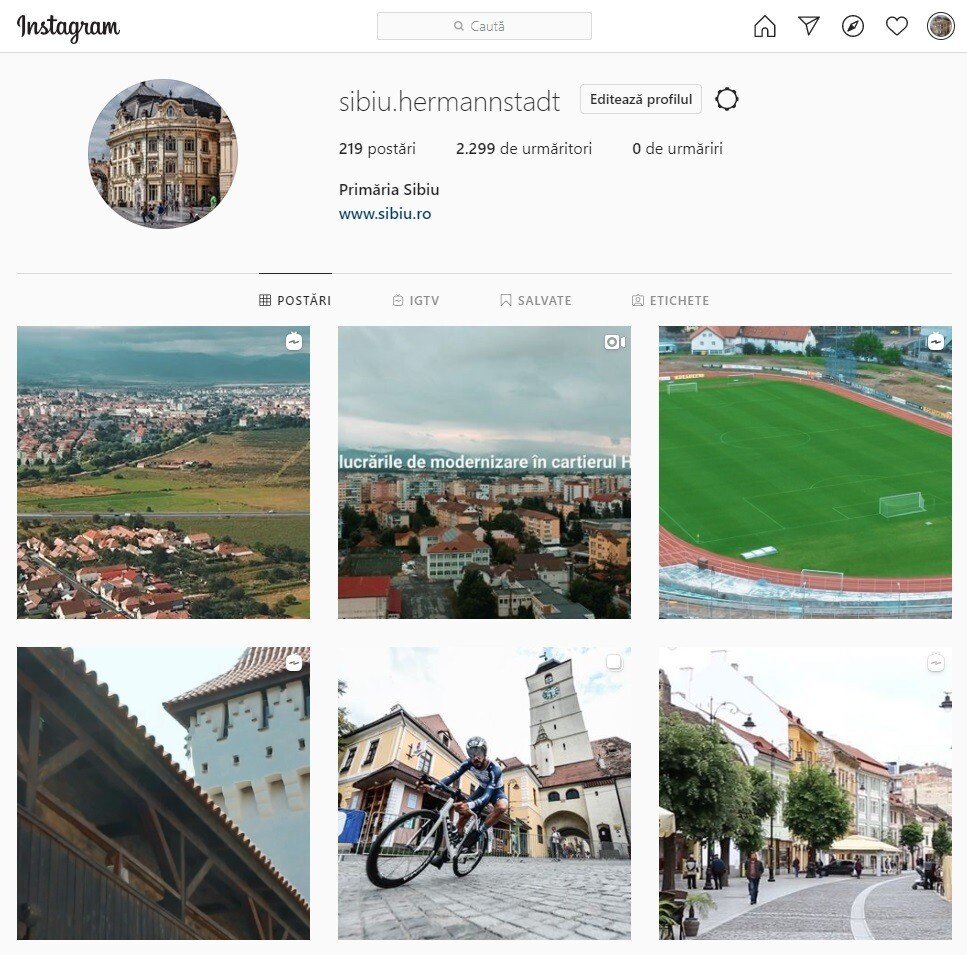Open the aerial city landscape post
This screenshot has width=967, height=955.
pyautogui.click(x=163, y=472)
